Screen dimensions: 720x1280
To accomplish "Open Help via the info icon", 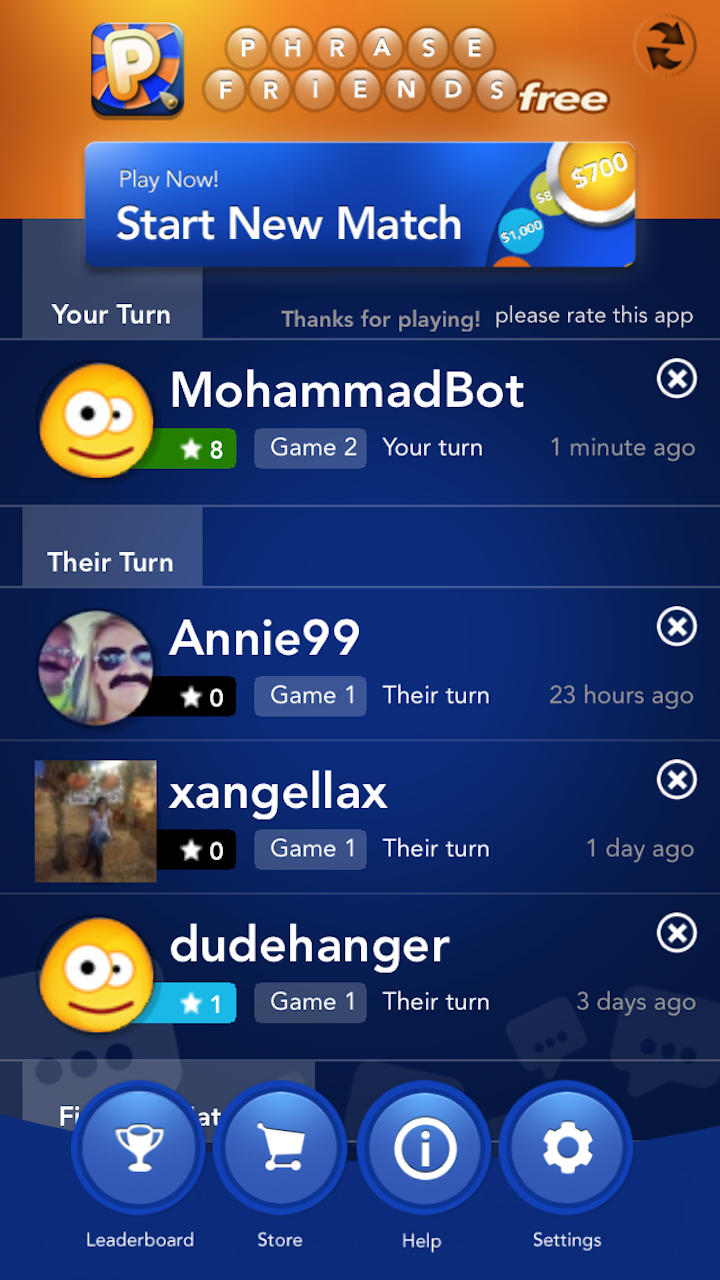I will (x=424, y=1148).
